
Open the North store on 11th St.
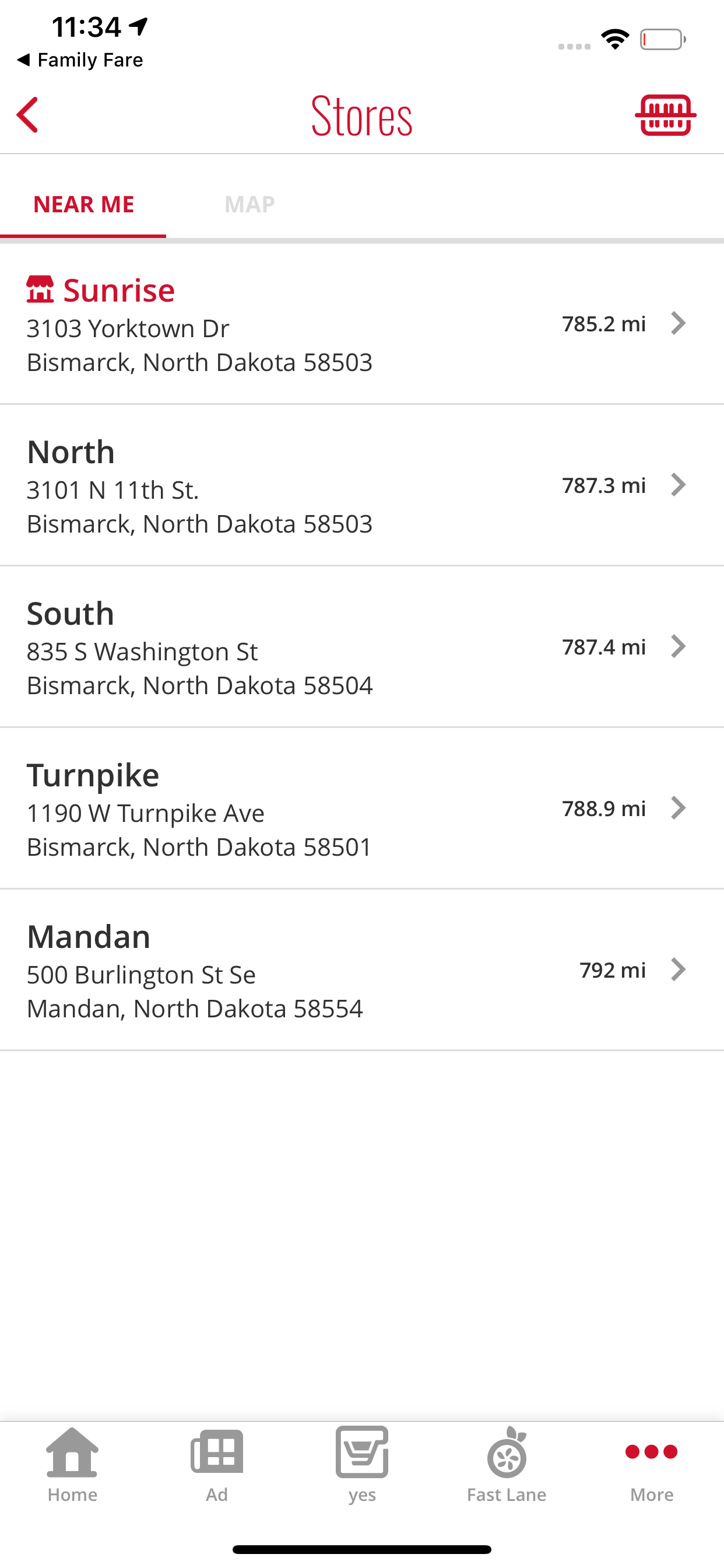point(362,485)
